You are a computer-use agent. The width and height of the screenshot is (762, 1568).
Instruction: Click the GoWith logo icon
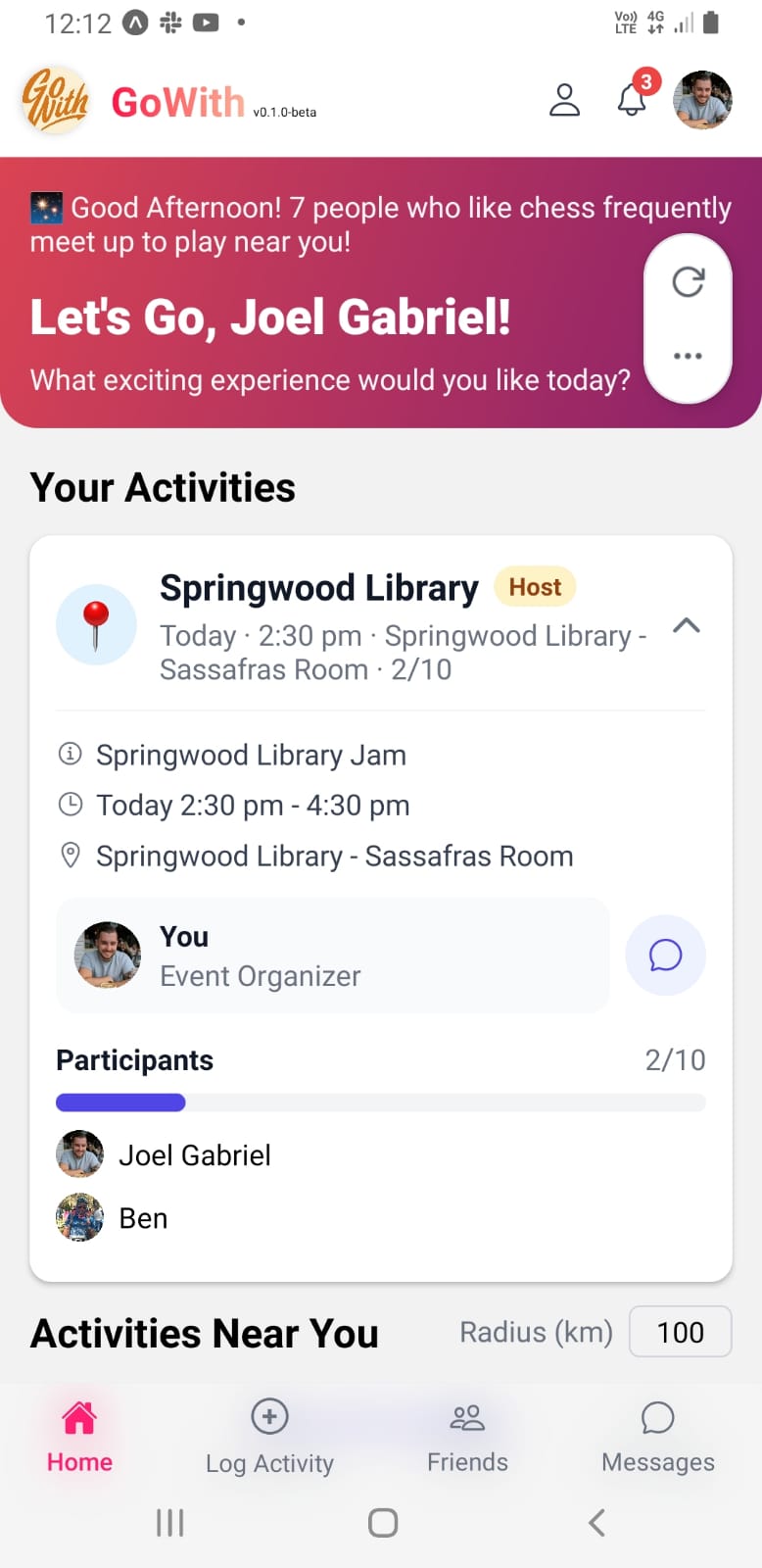coord(54,99)
